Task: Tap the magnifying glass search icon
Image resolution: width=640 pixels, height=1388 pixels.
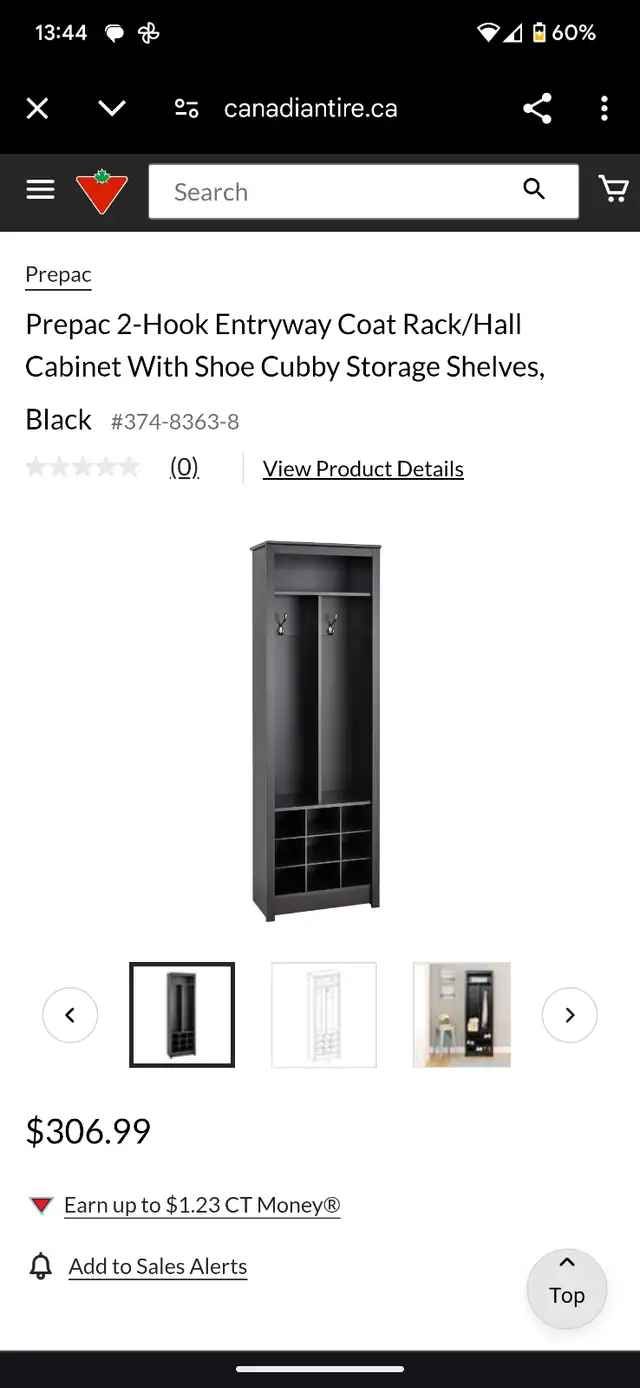Action: coord(534,189)
